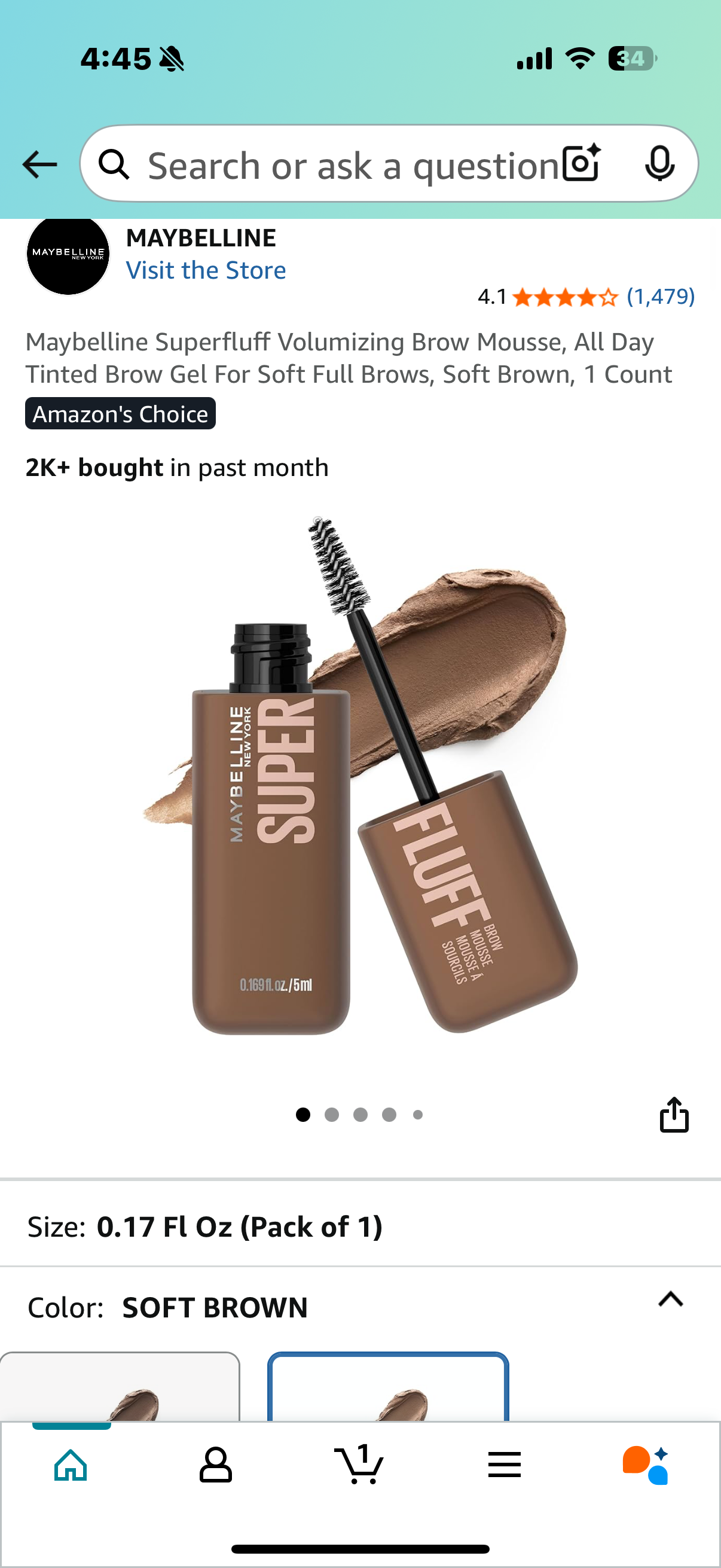Share this product
Image resolution: width=721 pixels, height=1568 pixels.
(x=674, y=1115)
